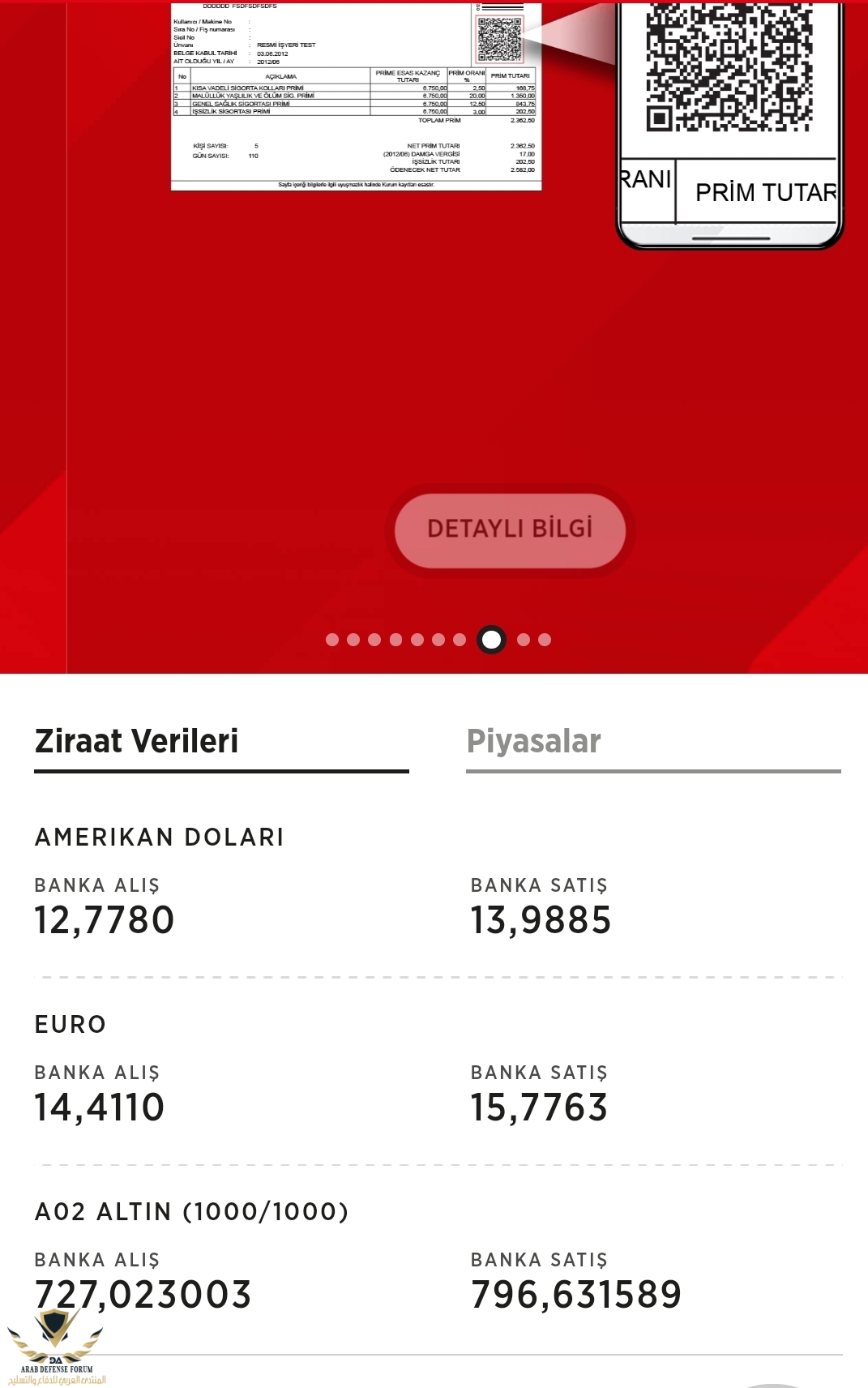
Task: Jump to the first banner page dot
Action: (332, 640)
